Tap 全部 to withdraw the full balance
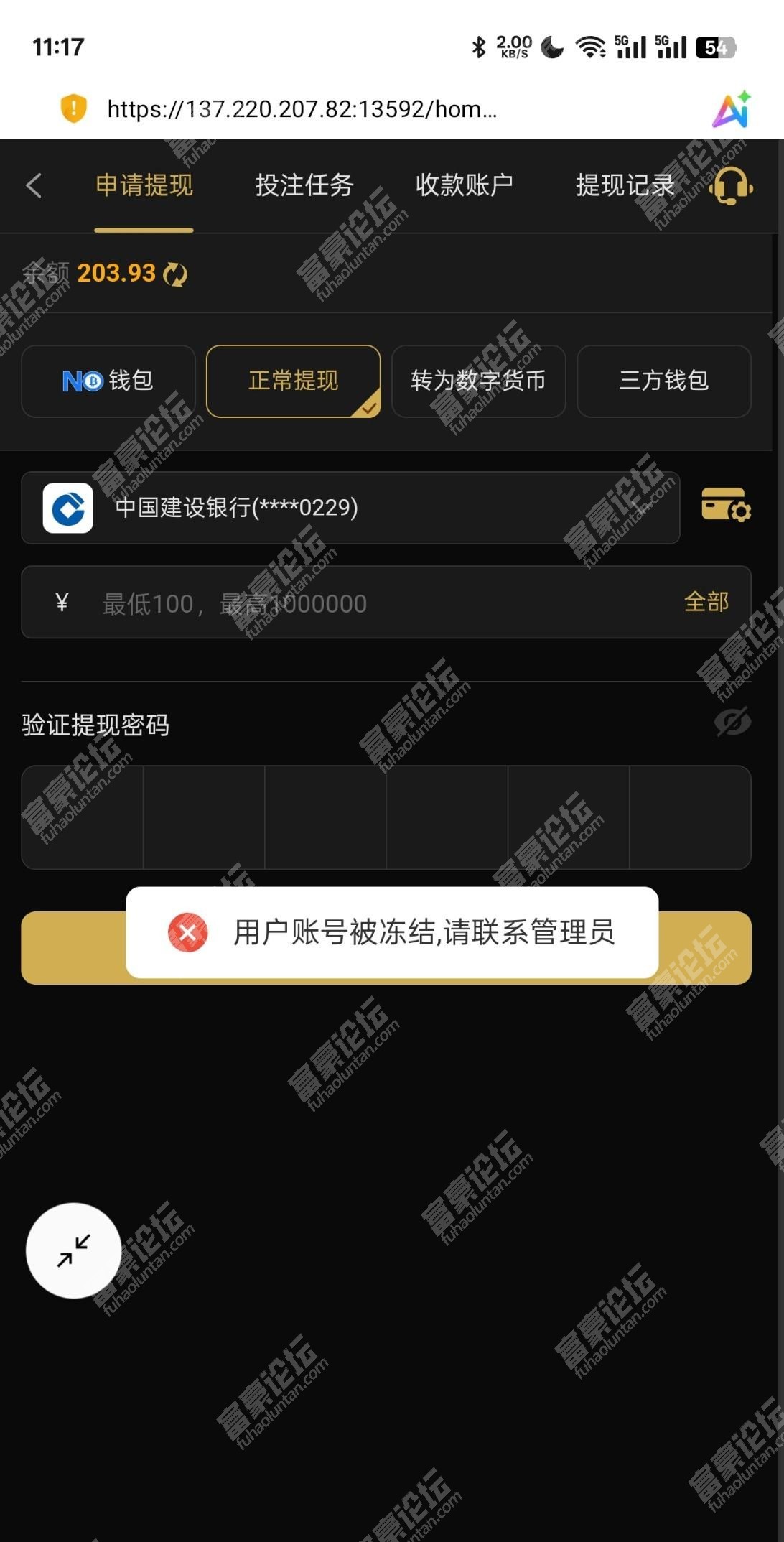The height and width of the screenshot is (1542, 784). point(706,602)
